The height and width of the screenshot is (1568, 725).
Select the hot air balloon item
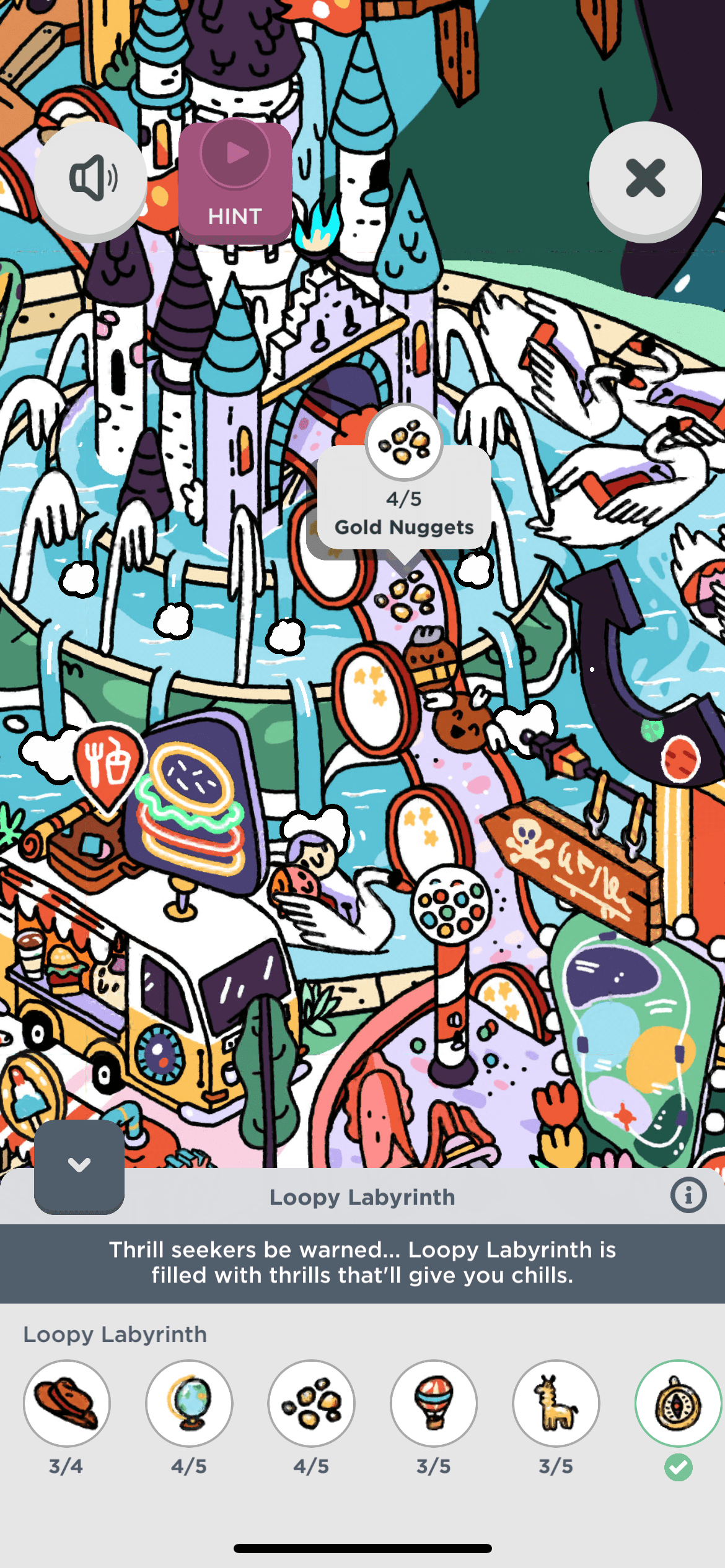(x=434, y=1403)
